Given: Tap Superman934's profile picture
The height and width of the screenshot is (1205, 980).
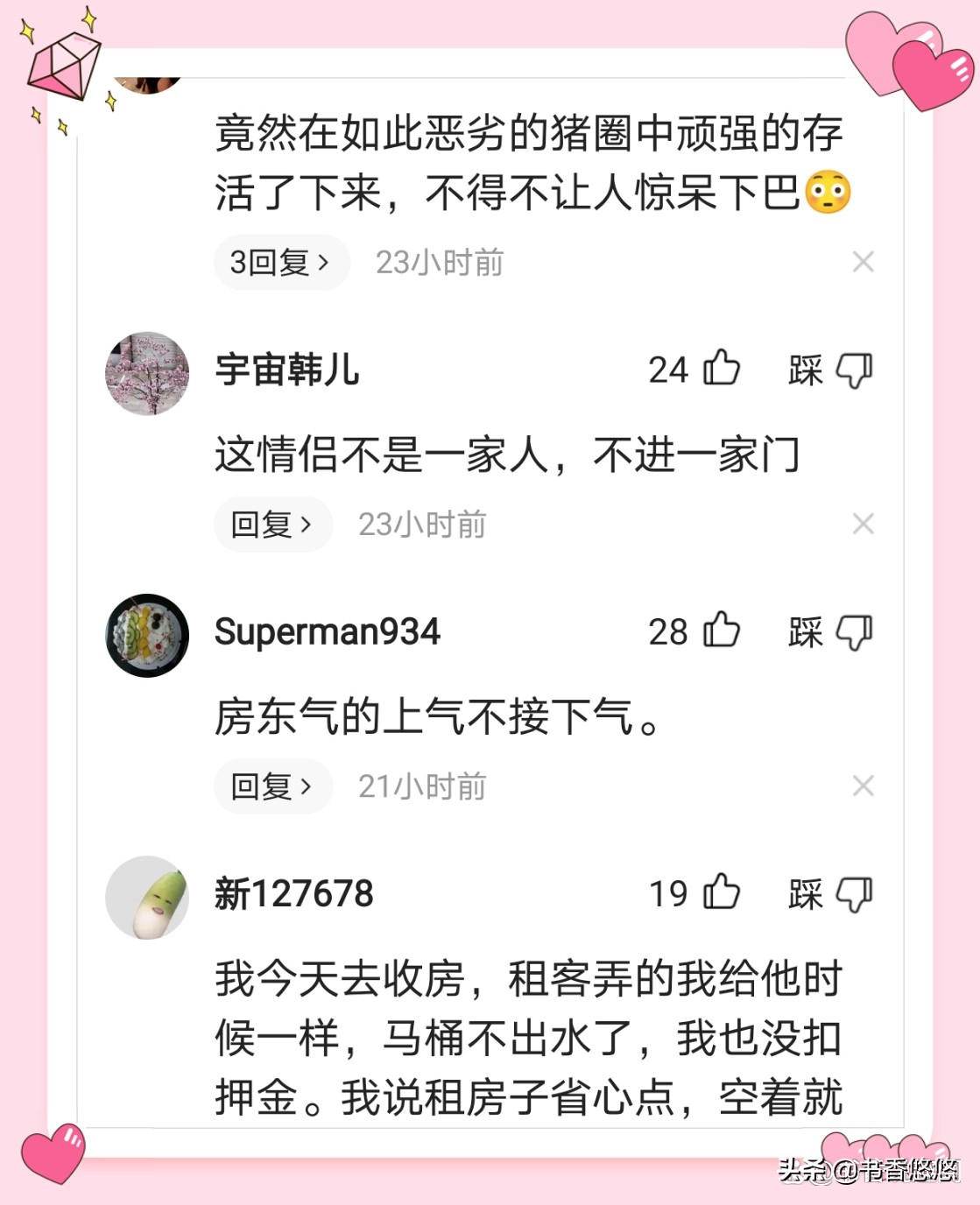Looking at the screenshot, I should (146, 635).
